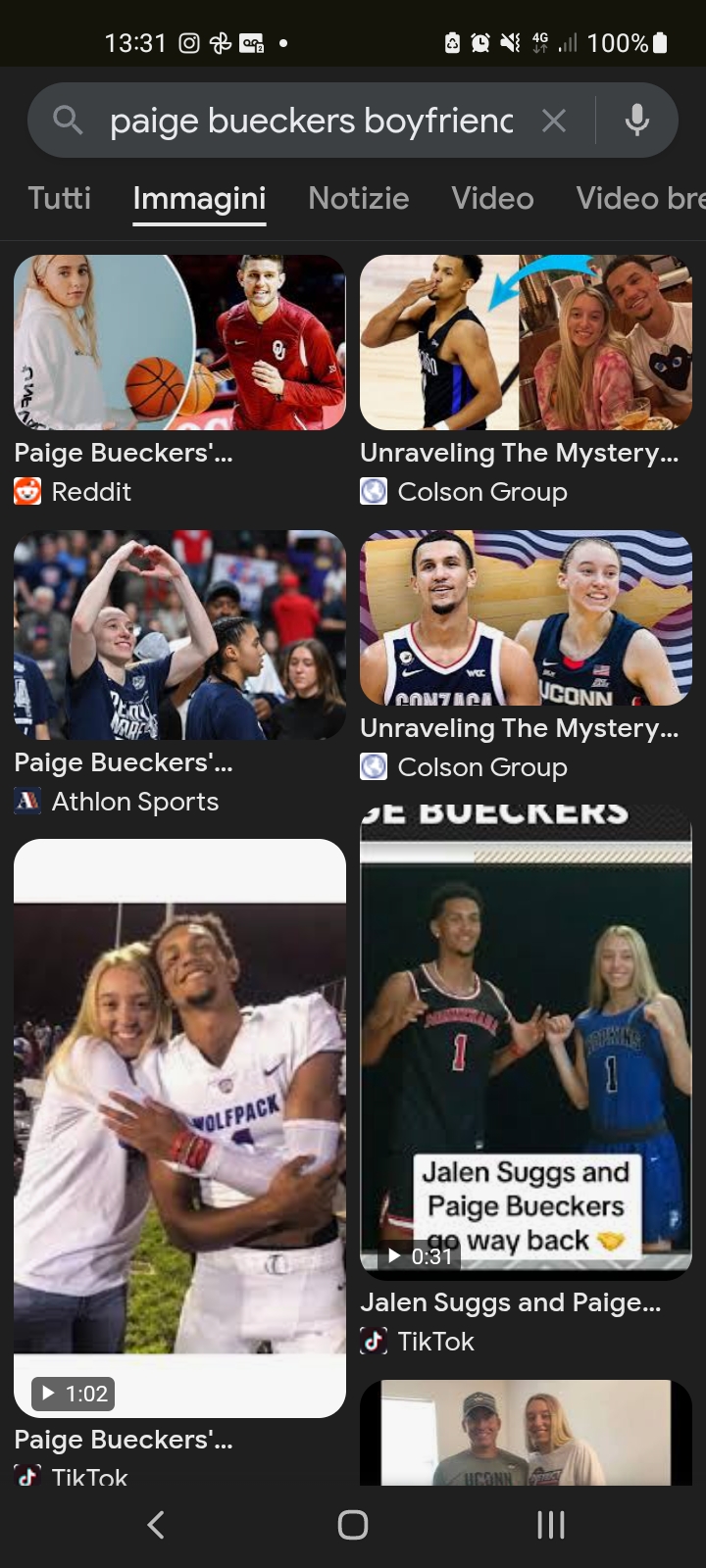Go back using the system back button
Screen dimensions: 706x1568
156,1524
